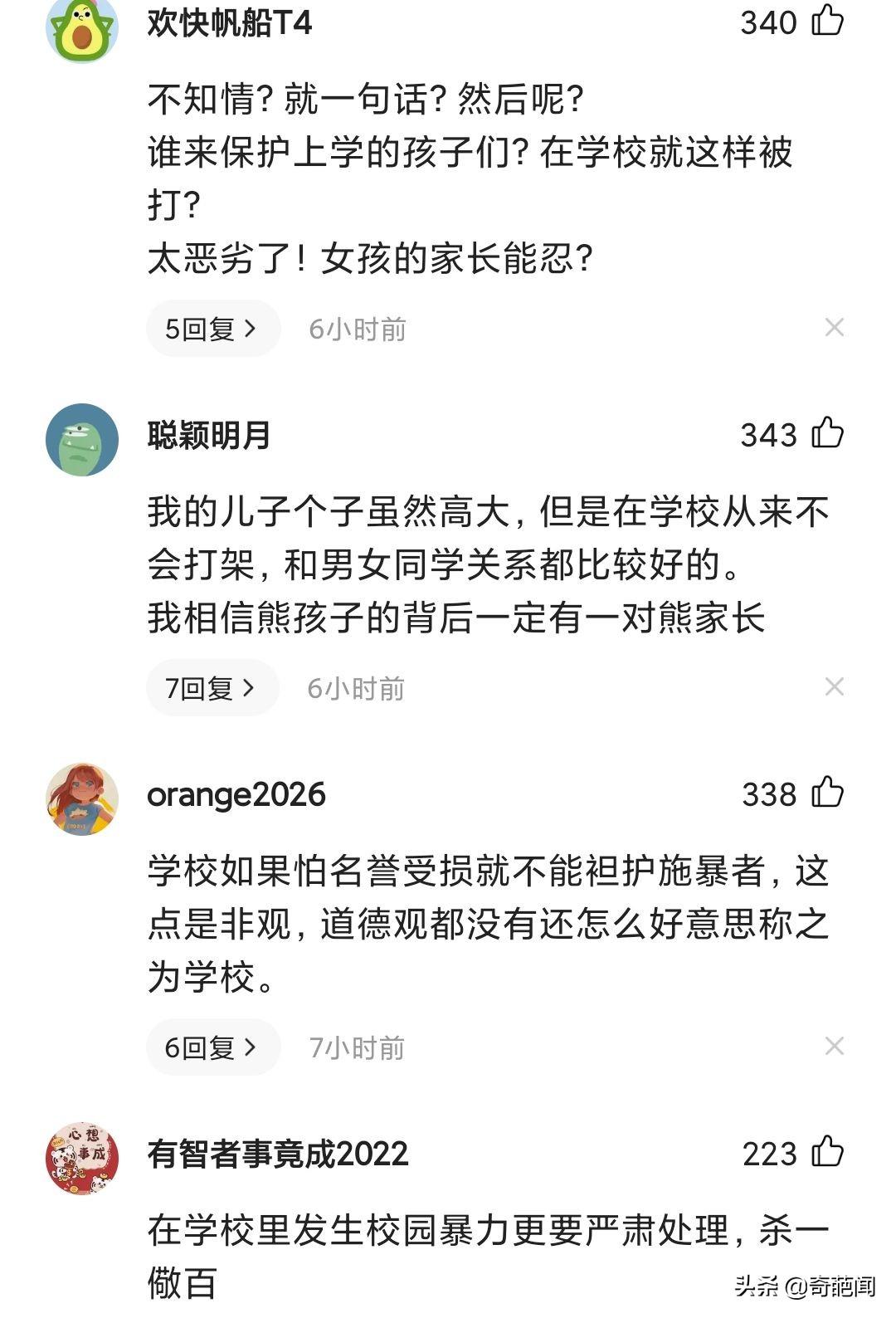Expand 6 replies under orange2026's comment
896x1318 pixels.
point(212,1047)
